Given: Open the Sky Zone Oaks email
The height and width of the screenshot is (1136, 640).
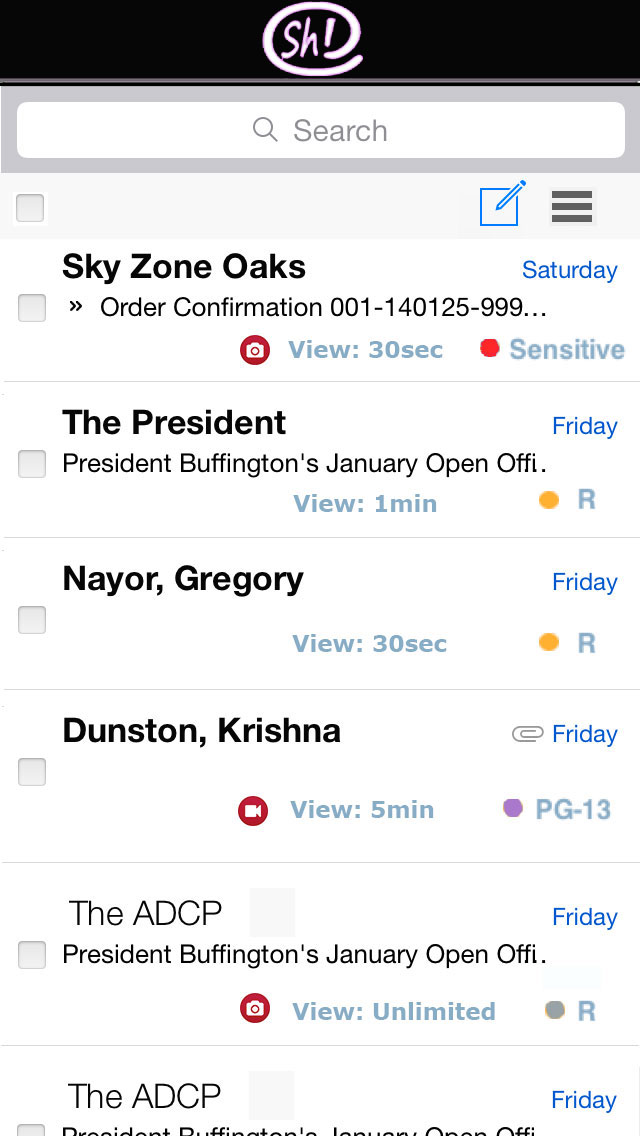Looking at the screenshot, I should tap(320, 310).
